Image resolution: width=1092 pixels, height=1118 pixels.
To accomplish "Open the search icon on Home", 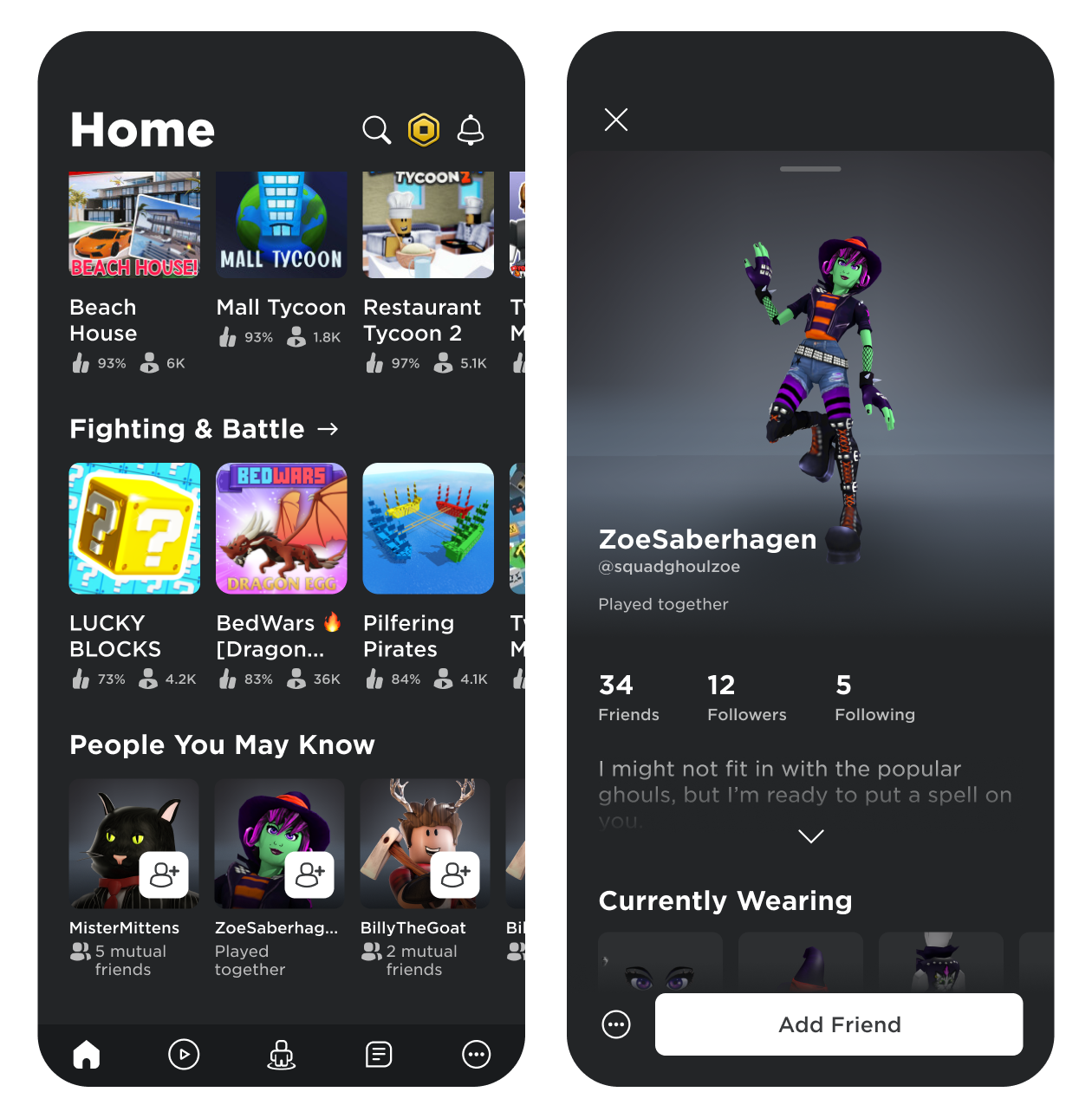I will pos(376,130).
